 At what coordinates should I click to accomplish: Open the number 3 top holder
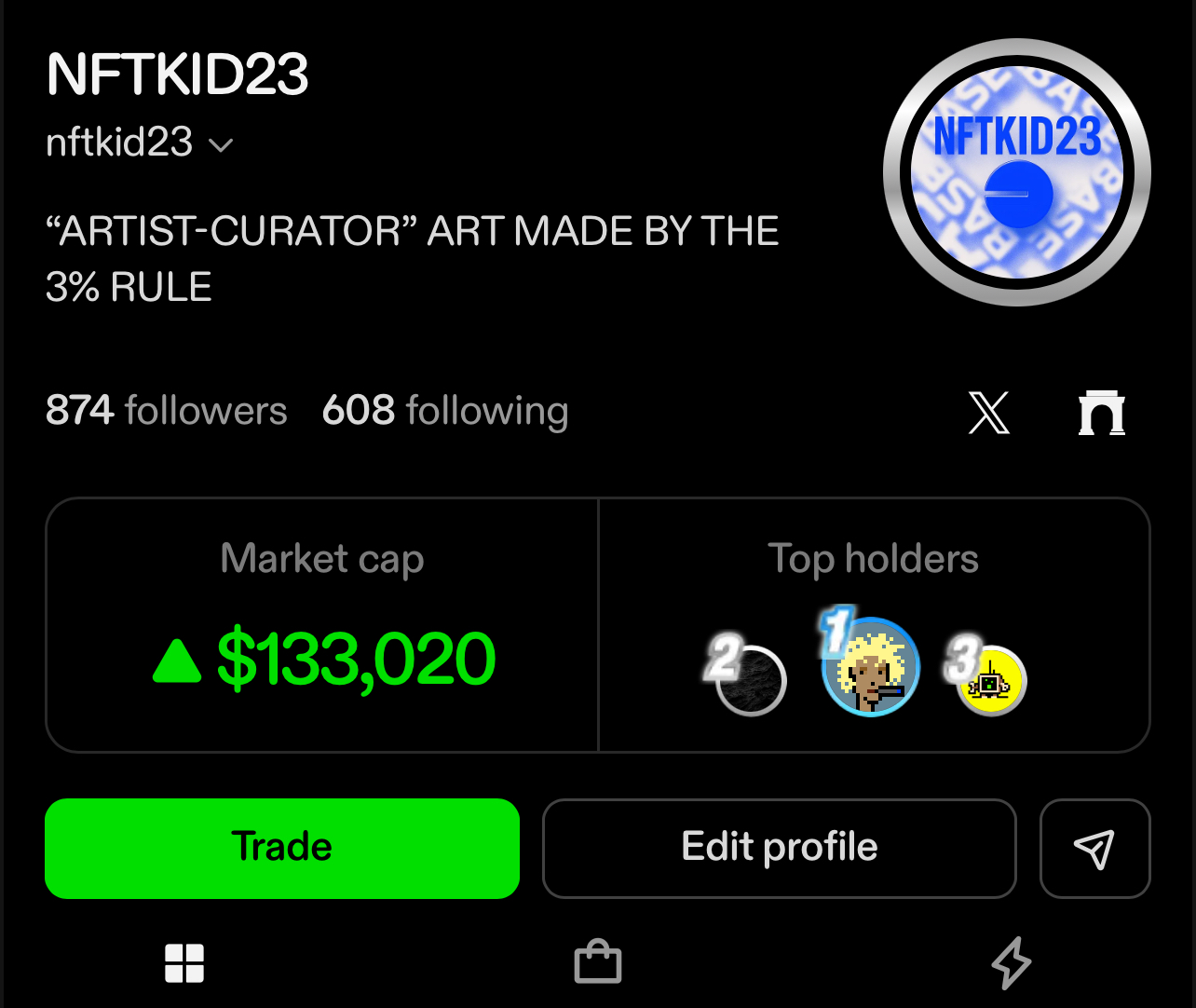(991, 681)
